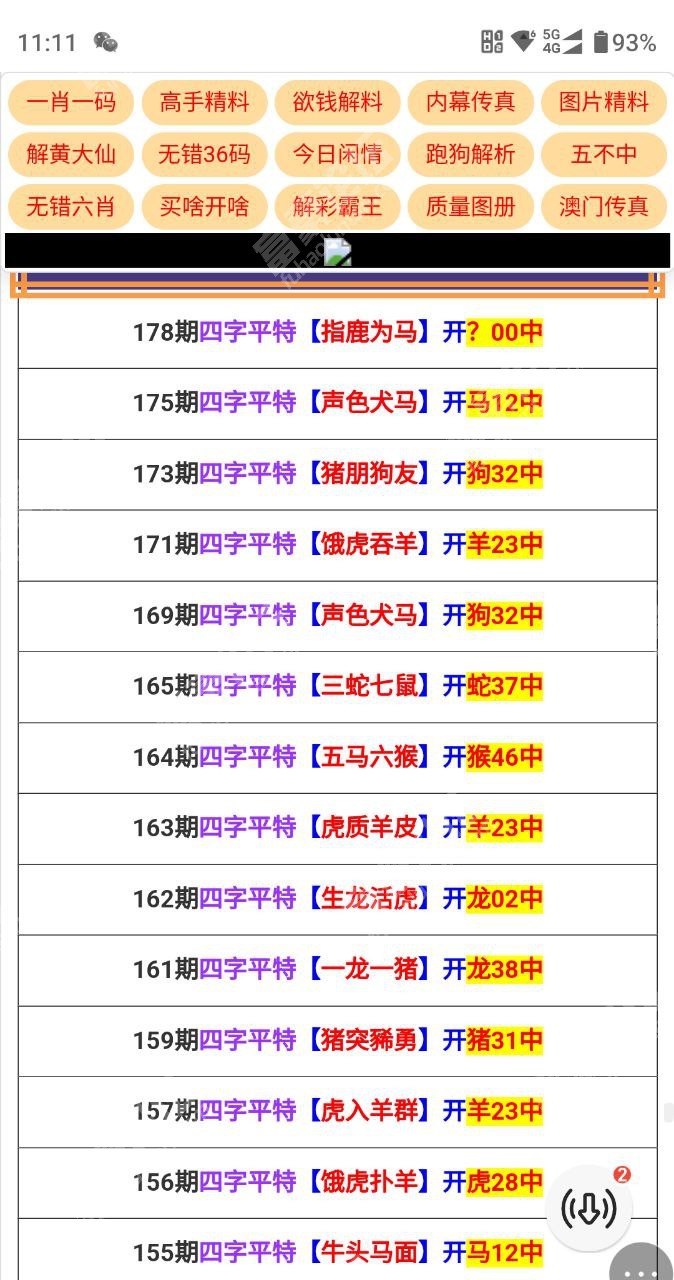Tap the 高手精料 button

(x=204, y=102)
